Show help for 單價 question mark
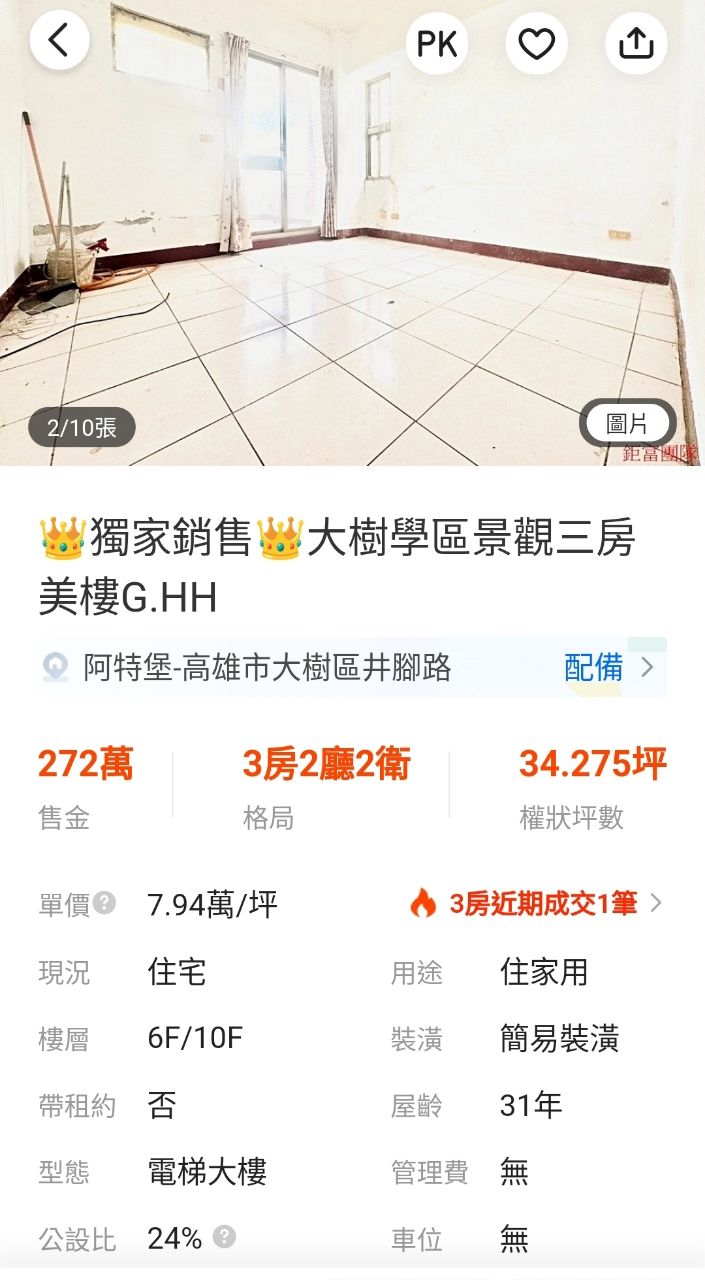This screenshot has width=705, height=1280. (105, 903)
